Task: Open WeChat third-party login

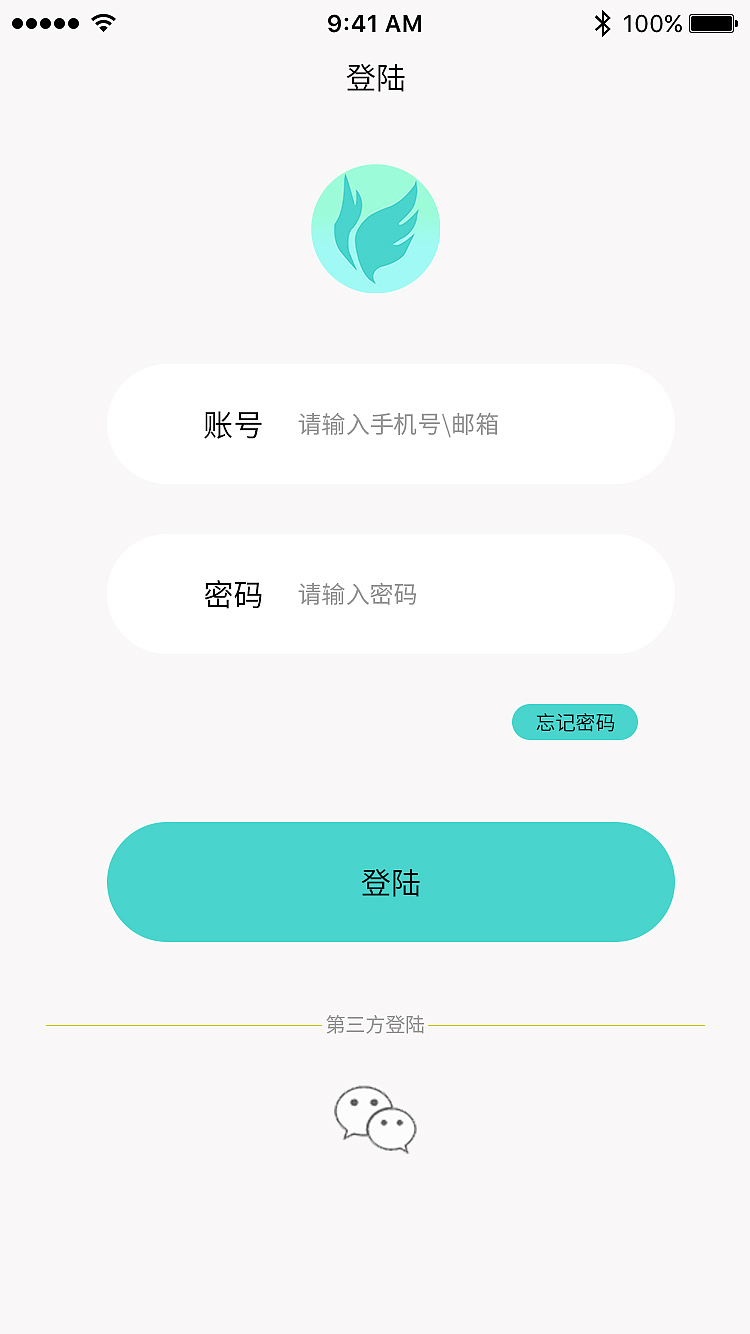Action: pos(375,1117)
